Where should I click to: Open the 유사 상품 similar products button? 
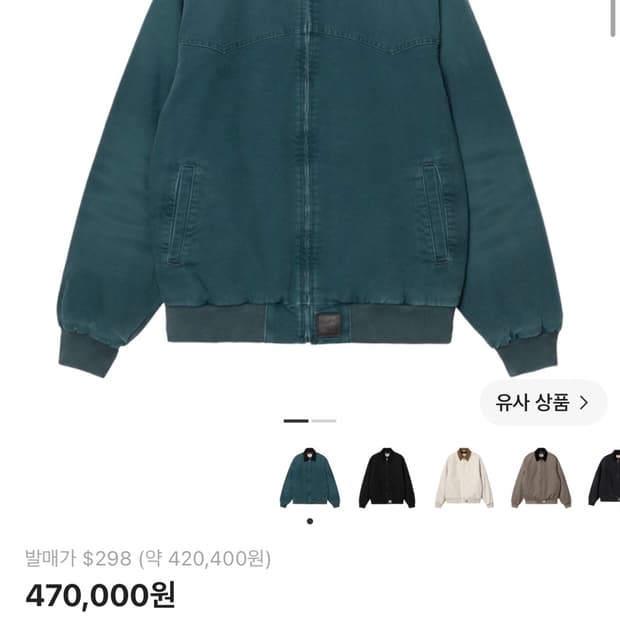pos(543,403)
